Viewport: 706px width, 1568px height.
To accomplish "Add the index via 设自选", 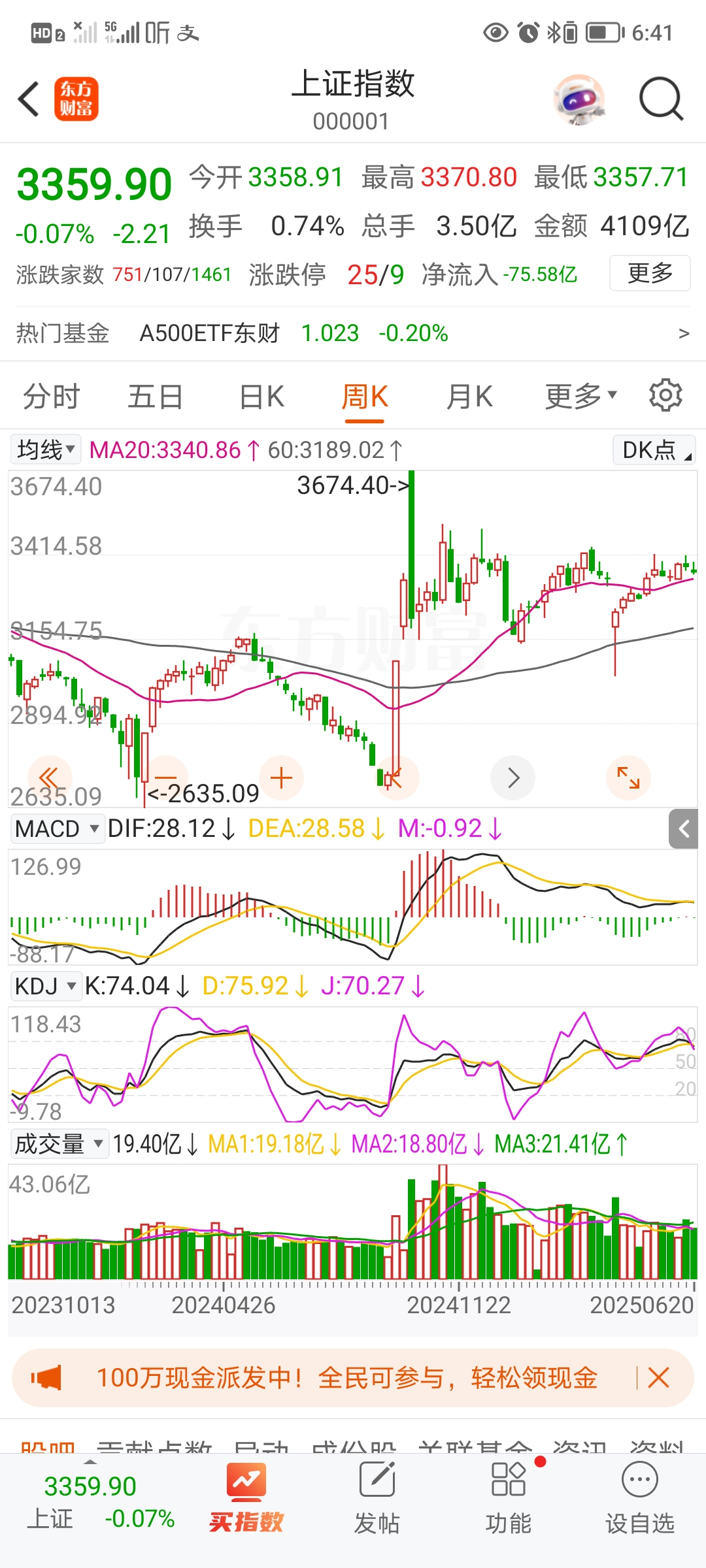I will (x=639, y=1495).
